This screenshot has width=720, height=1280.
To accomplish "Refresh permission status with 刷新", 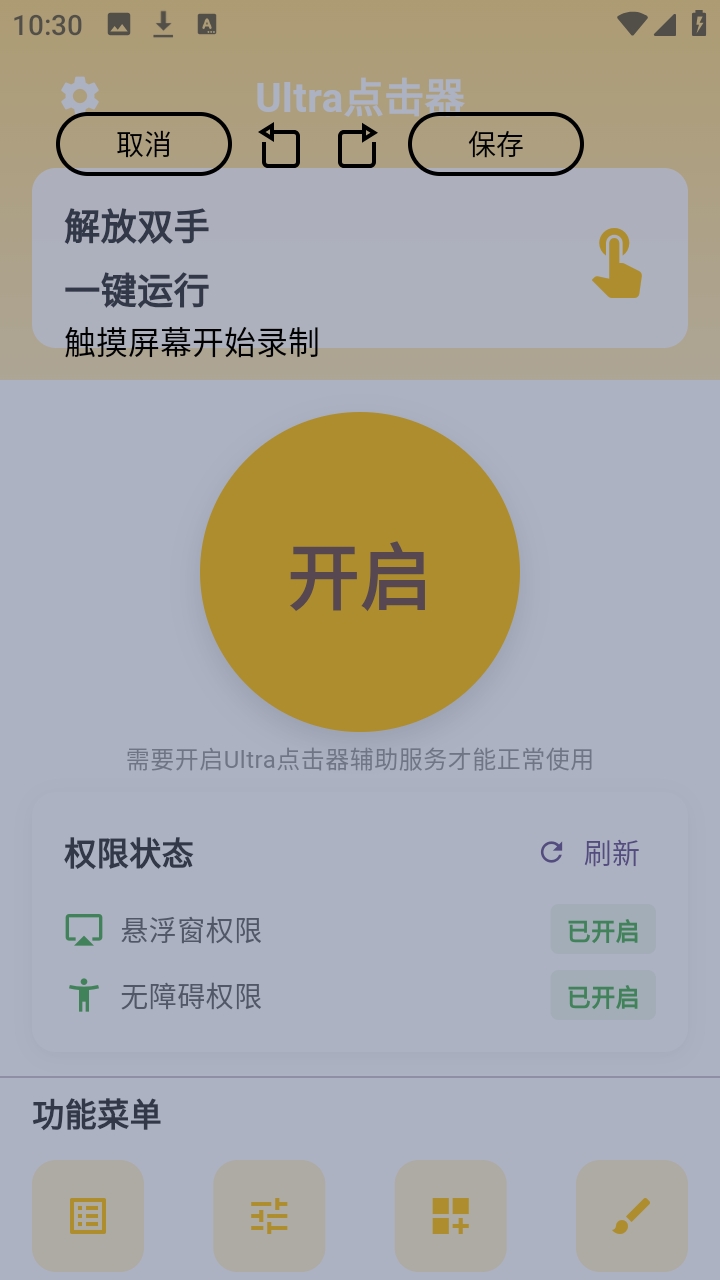I will 590,853.
